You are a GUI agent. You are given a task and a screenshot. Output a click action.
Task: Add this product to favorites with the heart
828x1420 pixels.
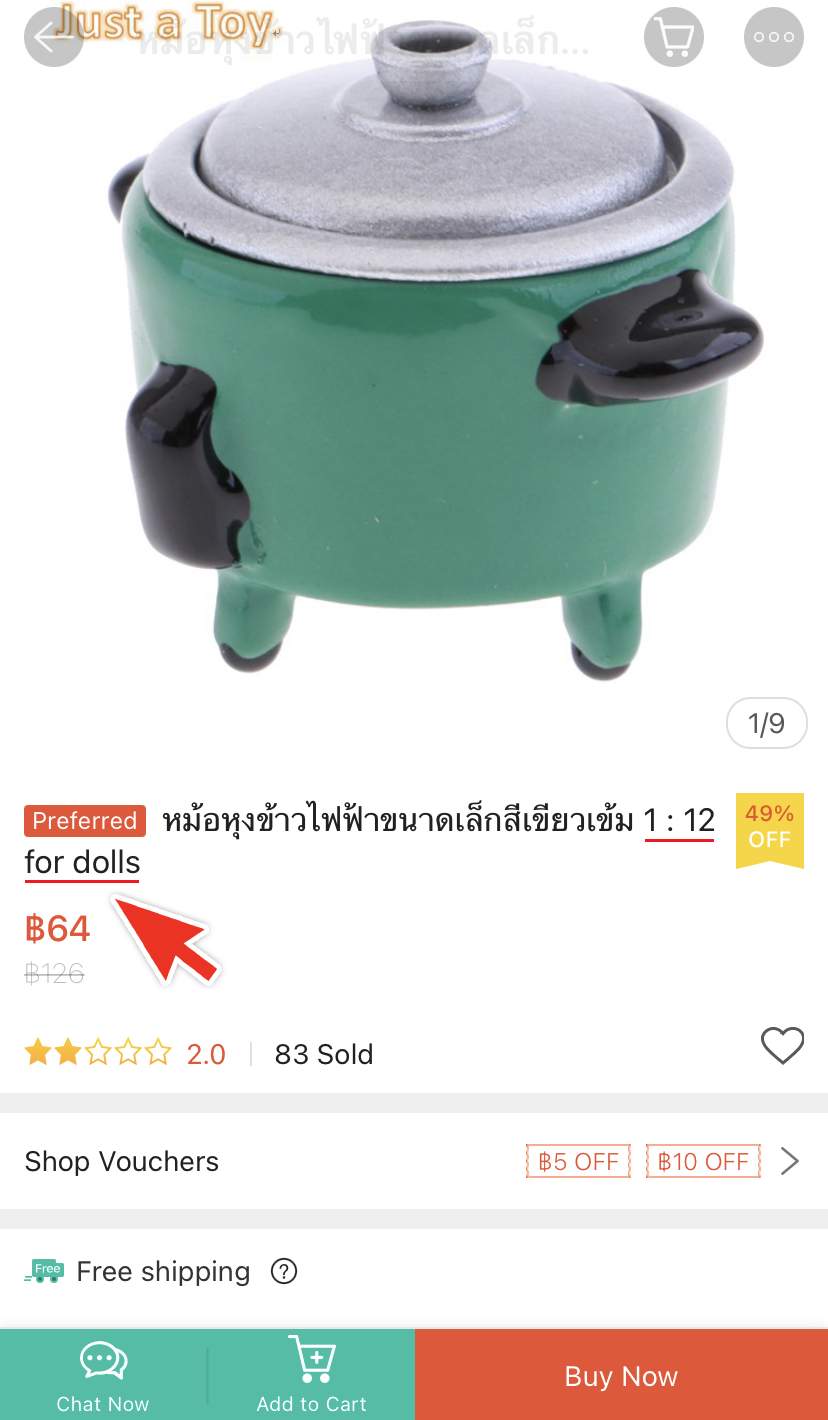[x=782, y=1046]
